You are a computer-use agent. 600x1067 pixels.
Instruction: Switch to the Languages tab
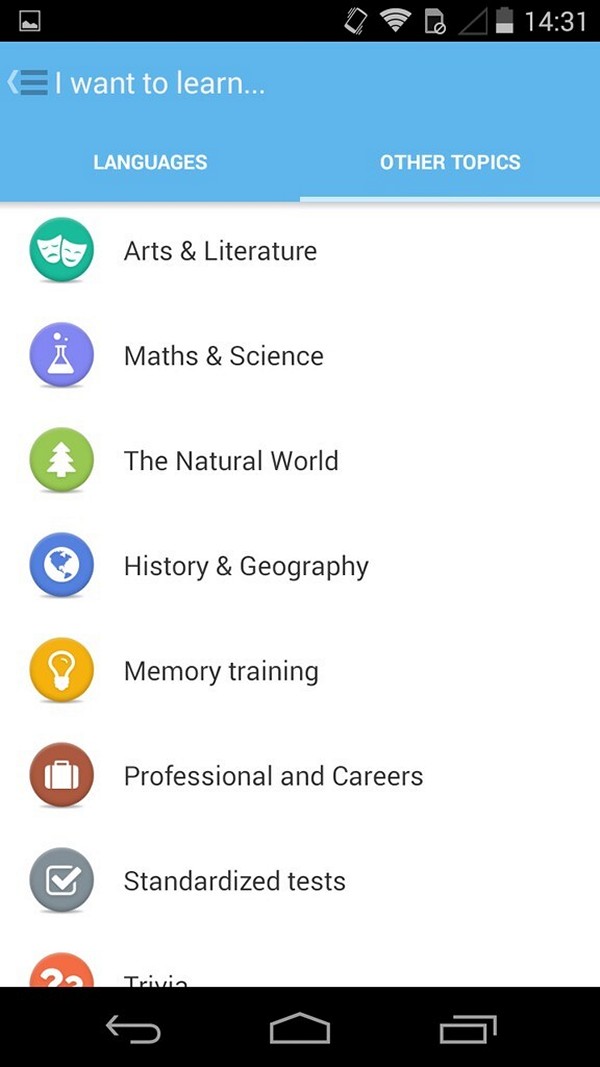click(x=150, y=162)
